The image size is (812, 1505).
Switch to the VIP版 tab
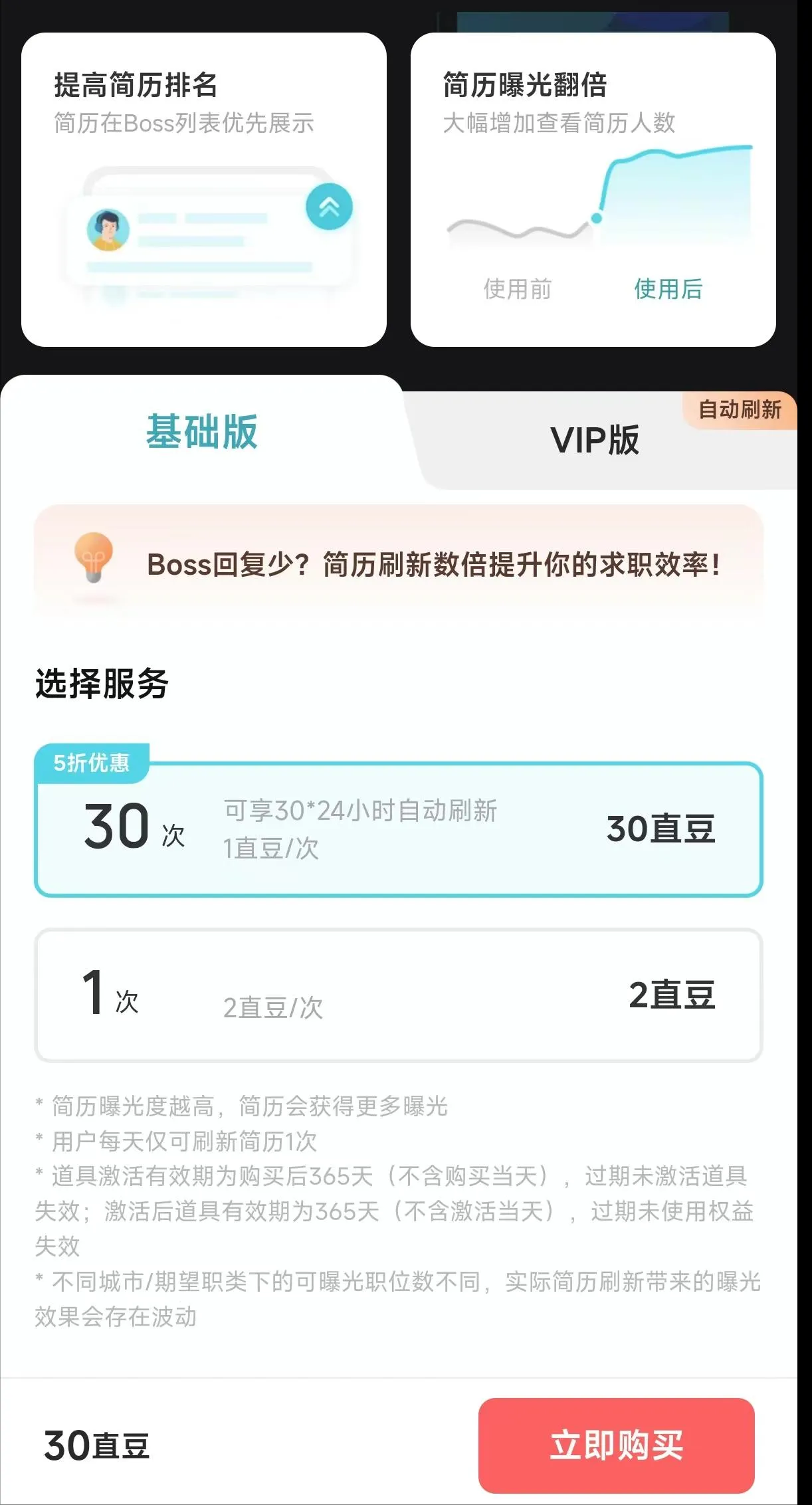tap(595, 440)
